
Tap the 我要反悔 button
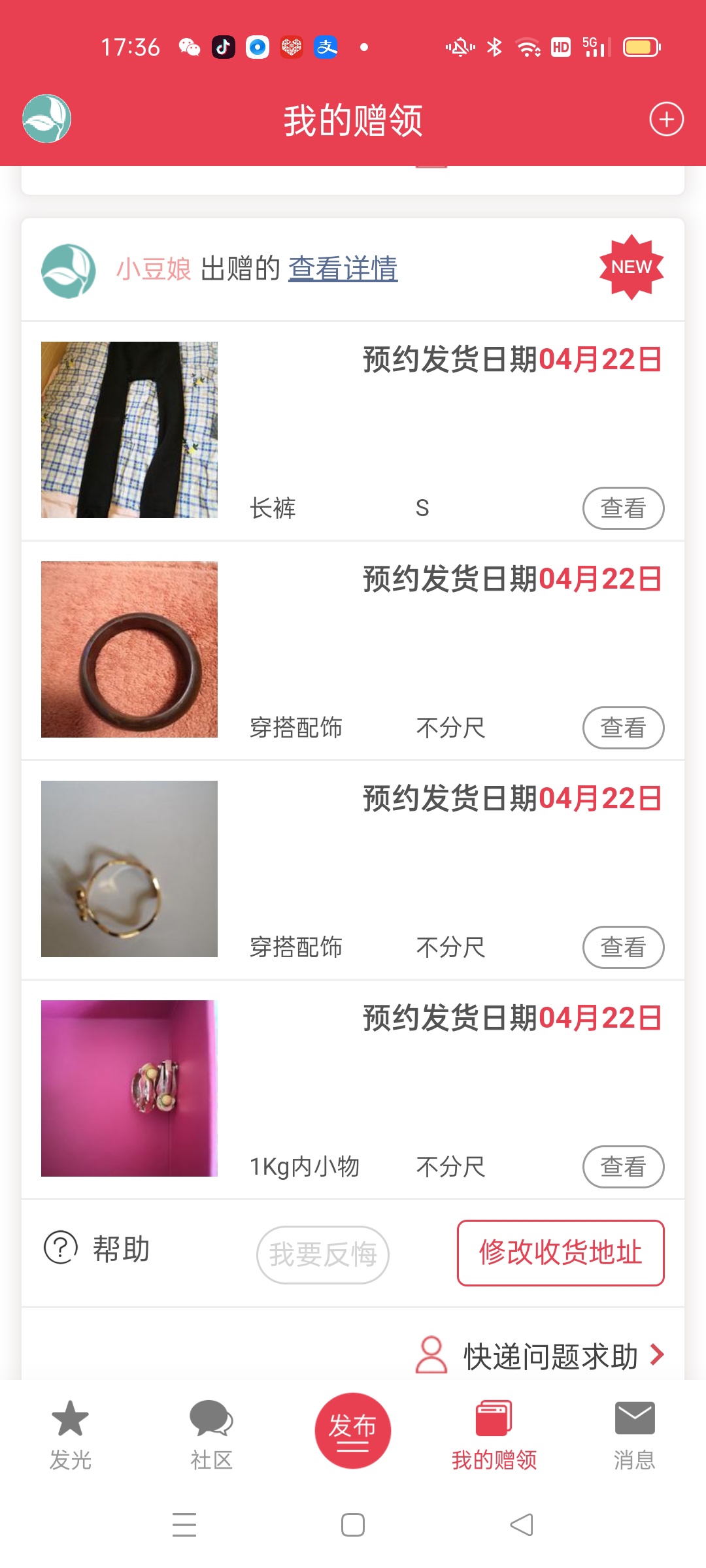(x=323, y=1254)
